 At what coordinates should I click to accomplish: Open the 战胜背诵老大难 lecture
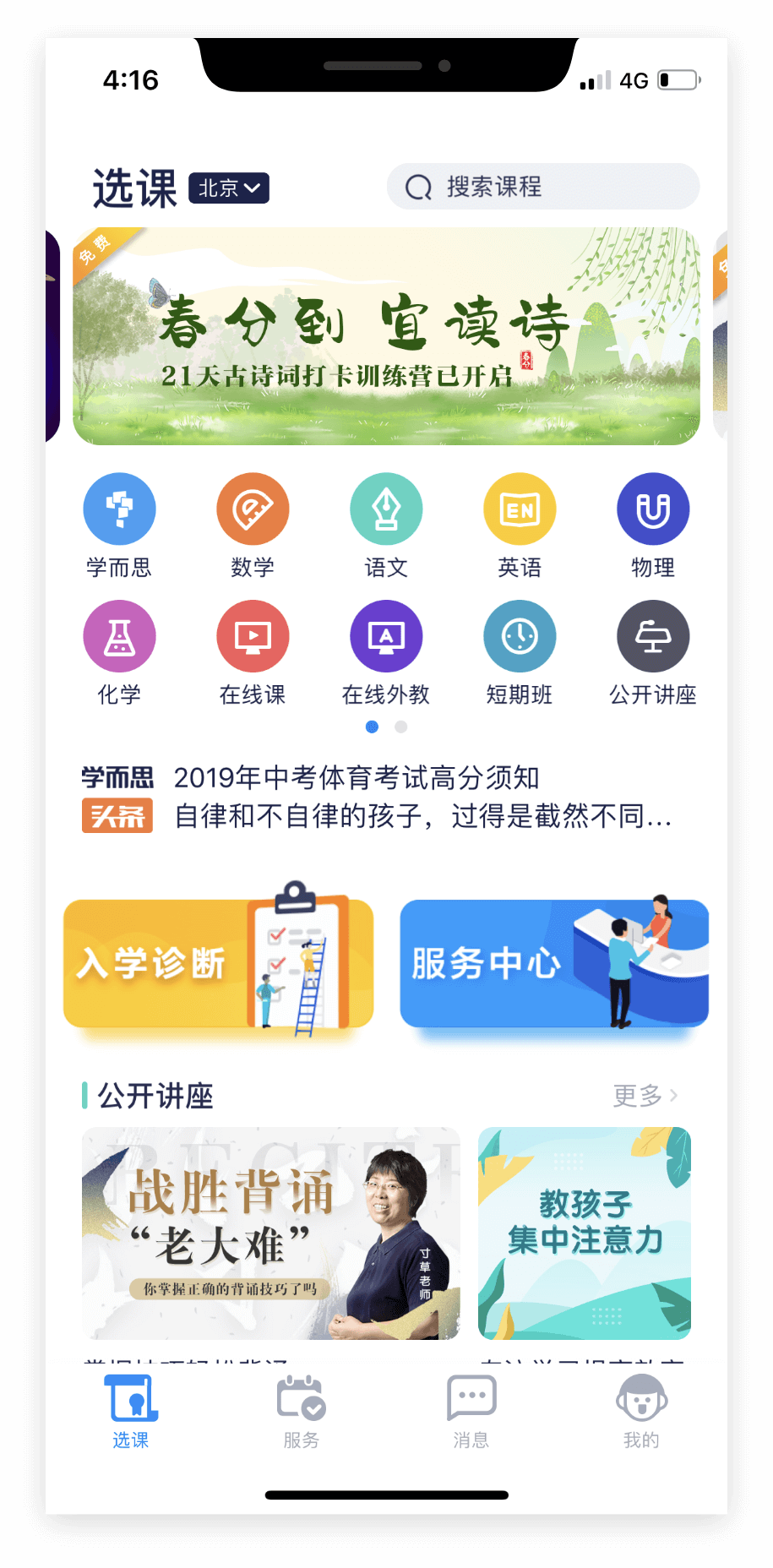(x=270, y=1233)
